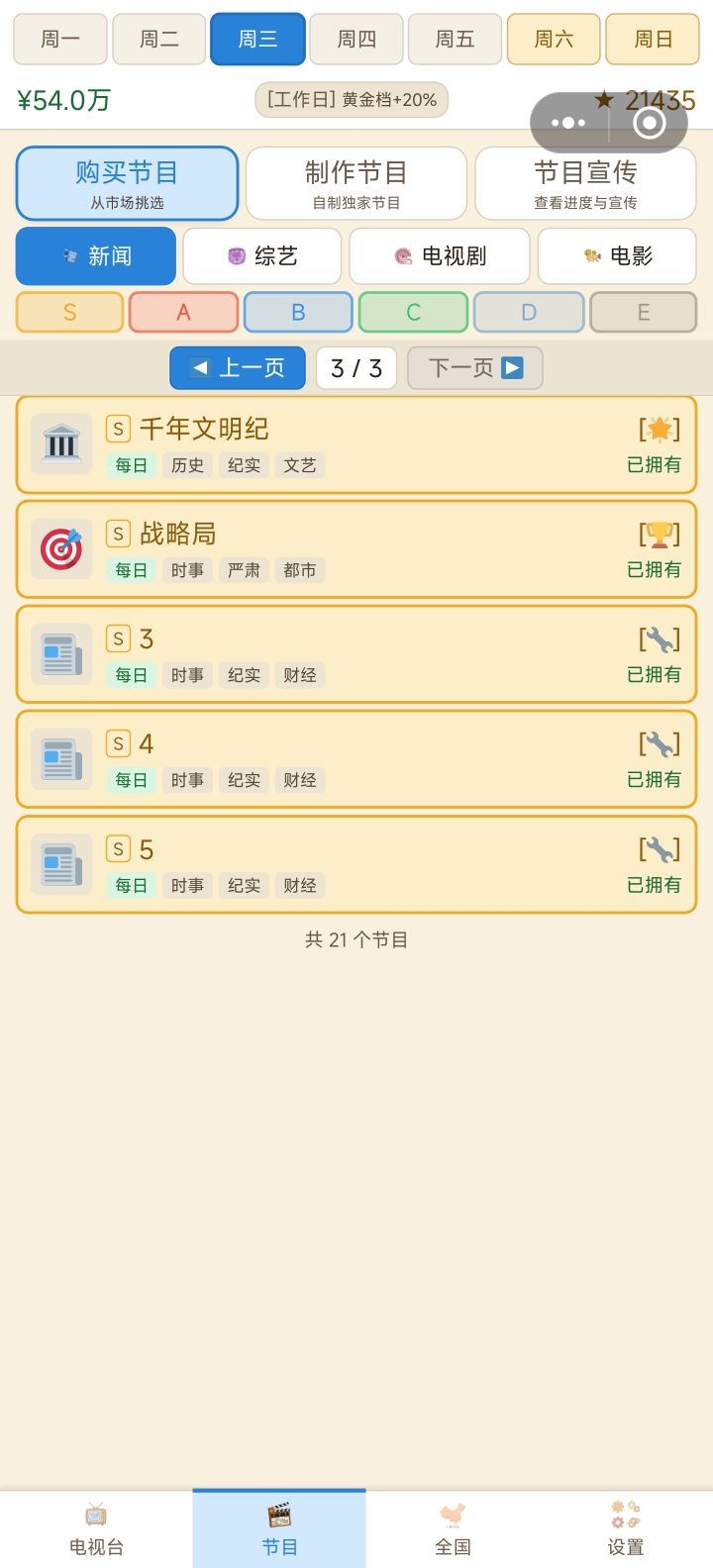Open the 全国 bottom tab
The height and width of the screenshot is (1568, 713).
click(x=453, y=1529)
